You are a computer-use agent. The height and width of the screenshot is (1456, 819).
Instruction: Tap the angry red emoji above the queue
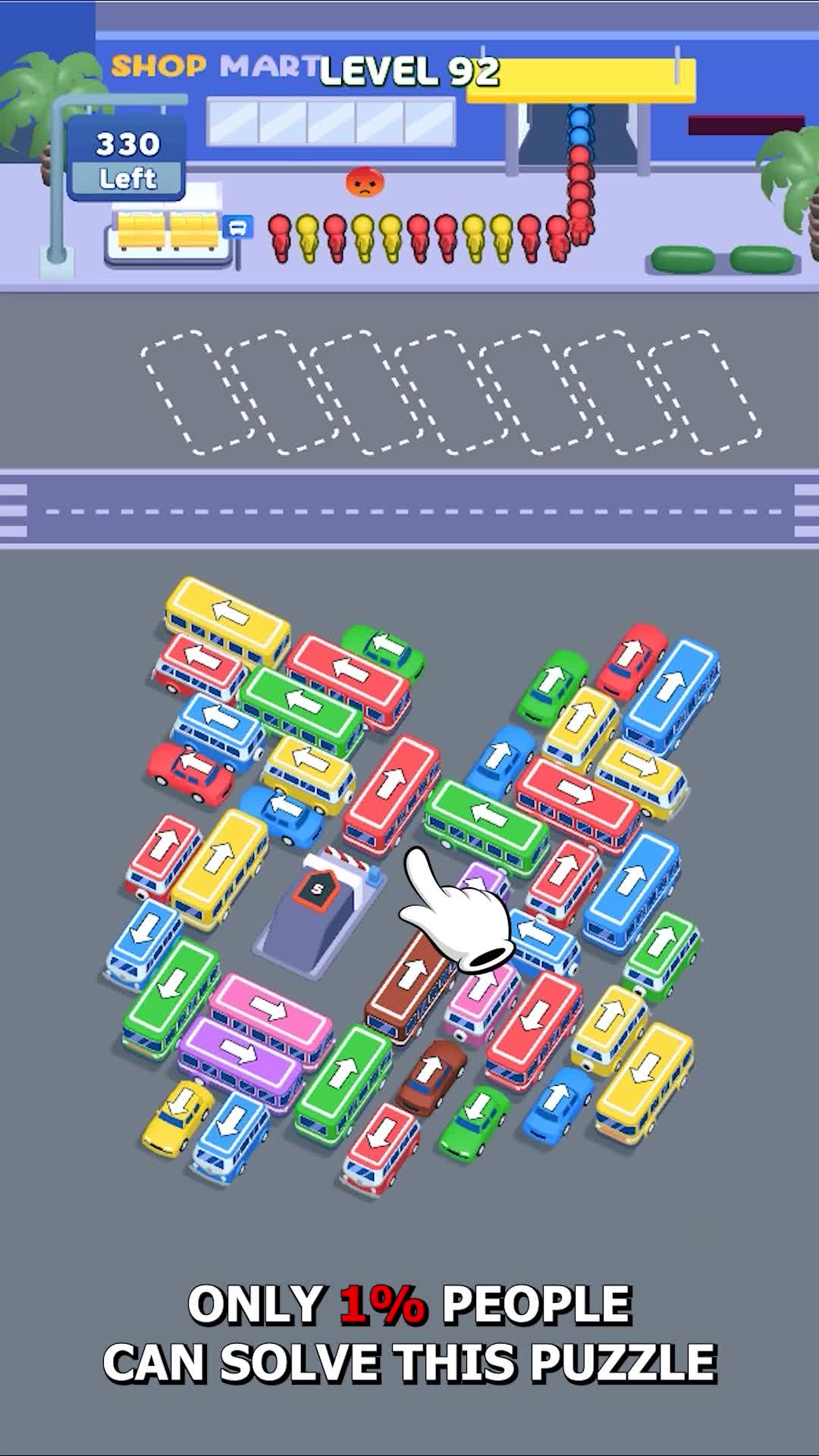(x=364, y=182)
